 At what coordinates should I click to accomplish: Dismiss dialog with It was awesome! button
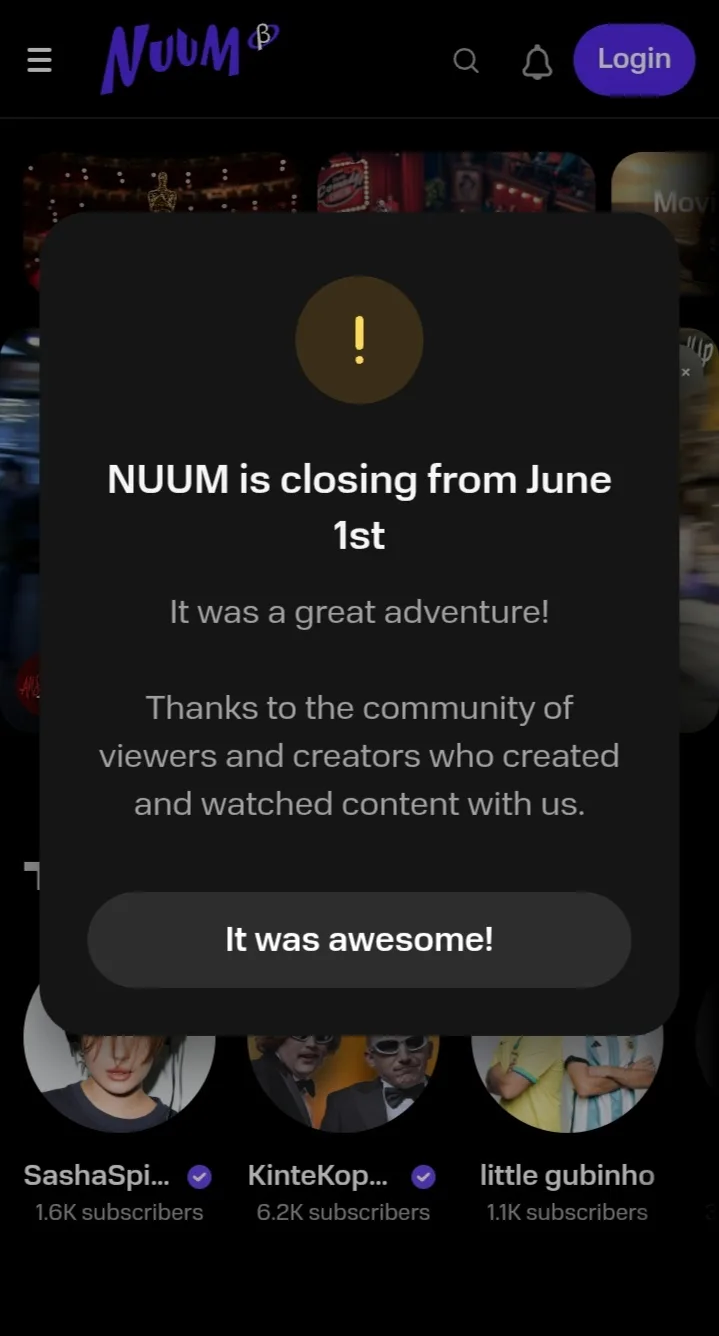[359, 940]
